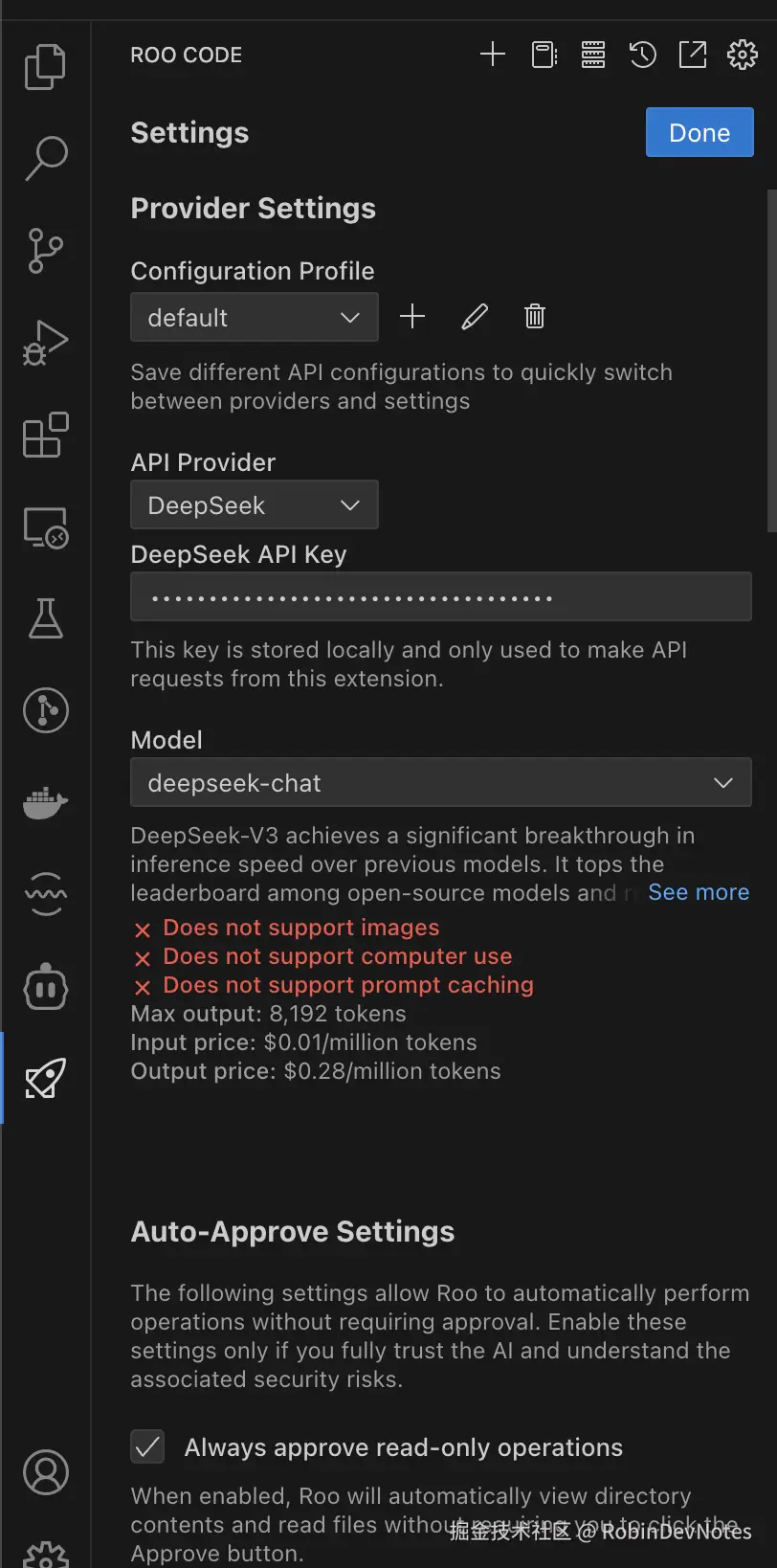
Task: Open the Roo Code settings gear
Action: tap(742, 55)
